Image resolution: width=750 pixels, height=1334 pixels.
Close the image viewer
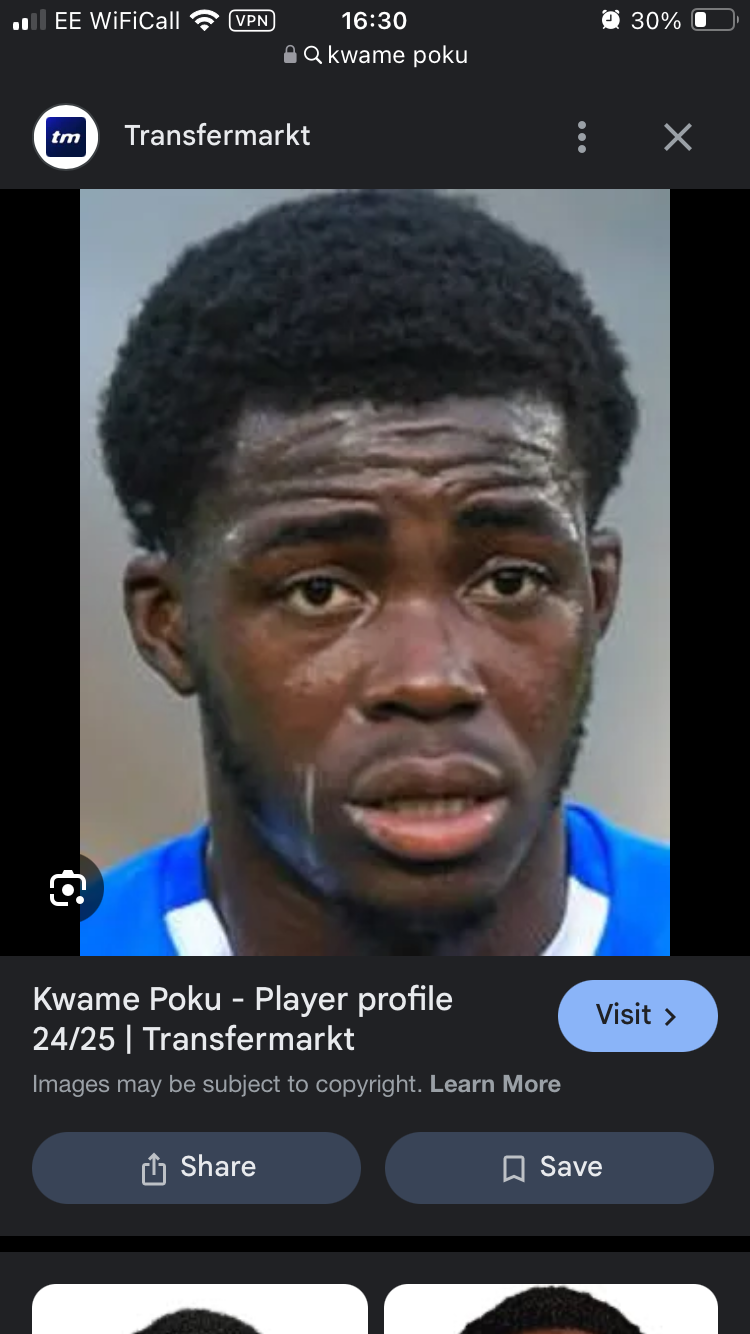(678, 137)
